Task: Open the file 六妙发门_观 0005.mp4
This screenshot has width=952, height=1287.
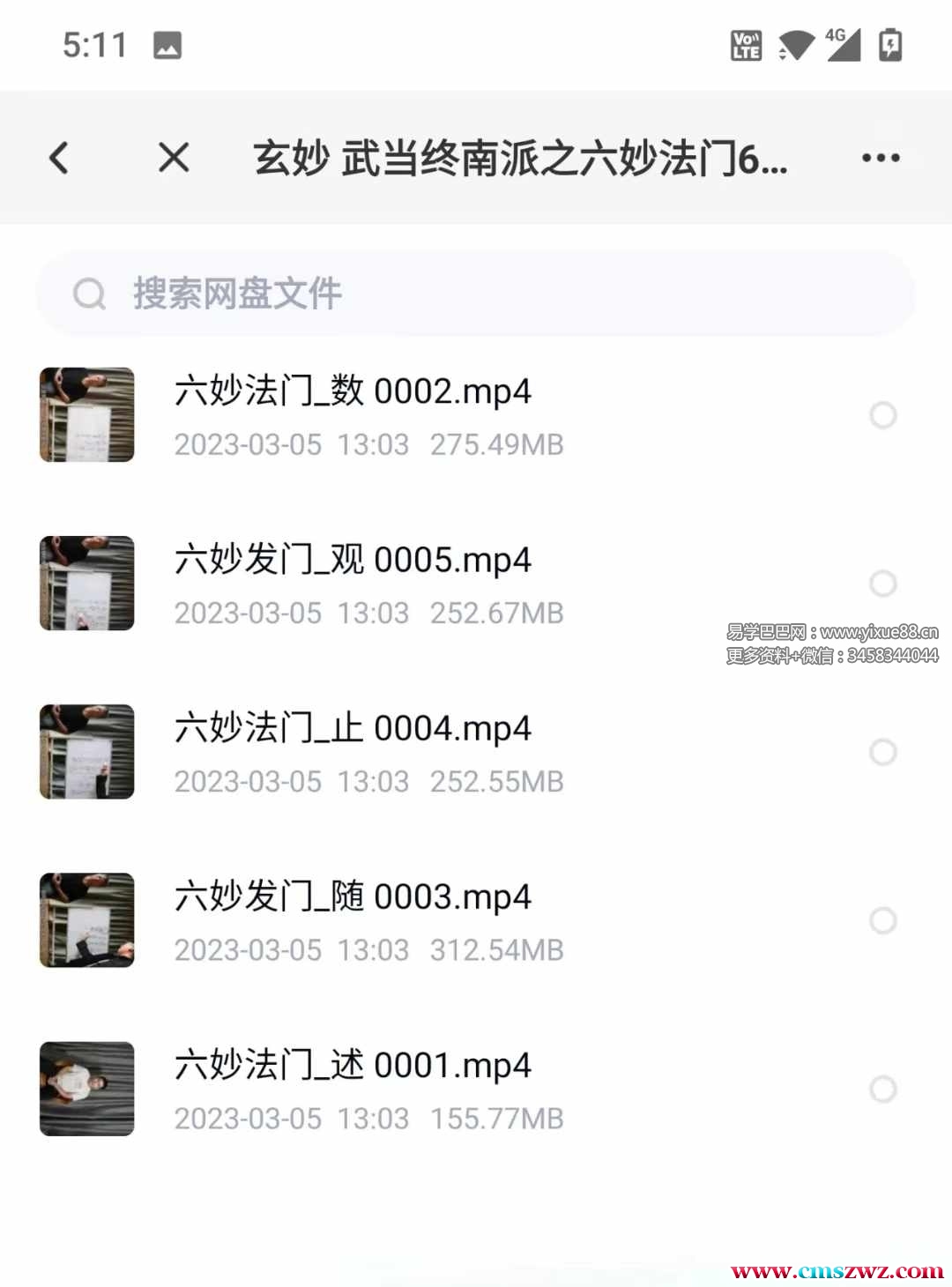Action: coord(353,561)
